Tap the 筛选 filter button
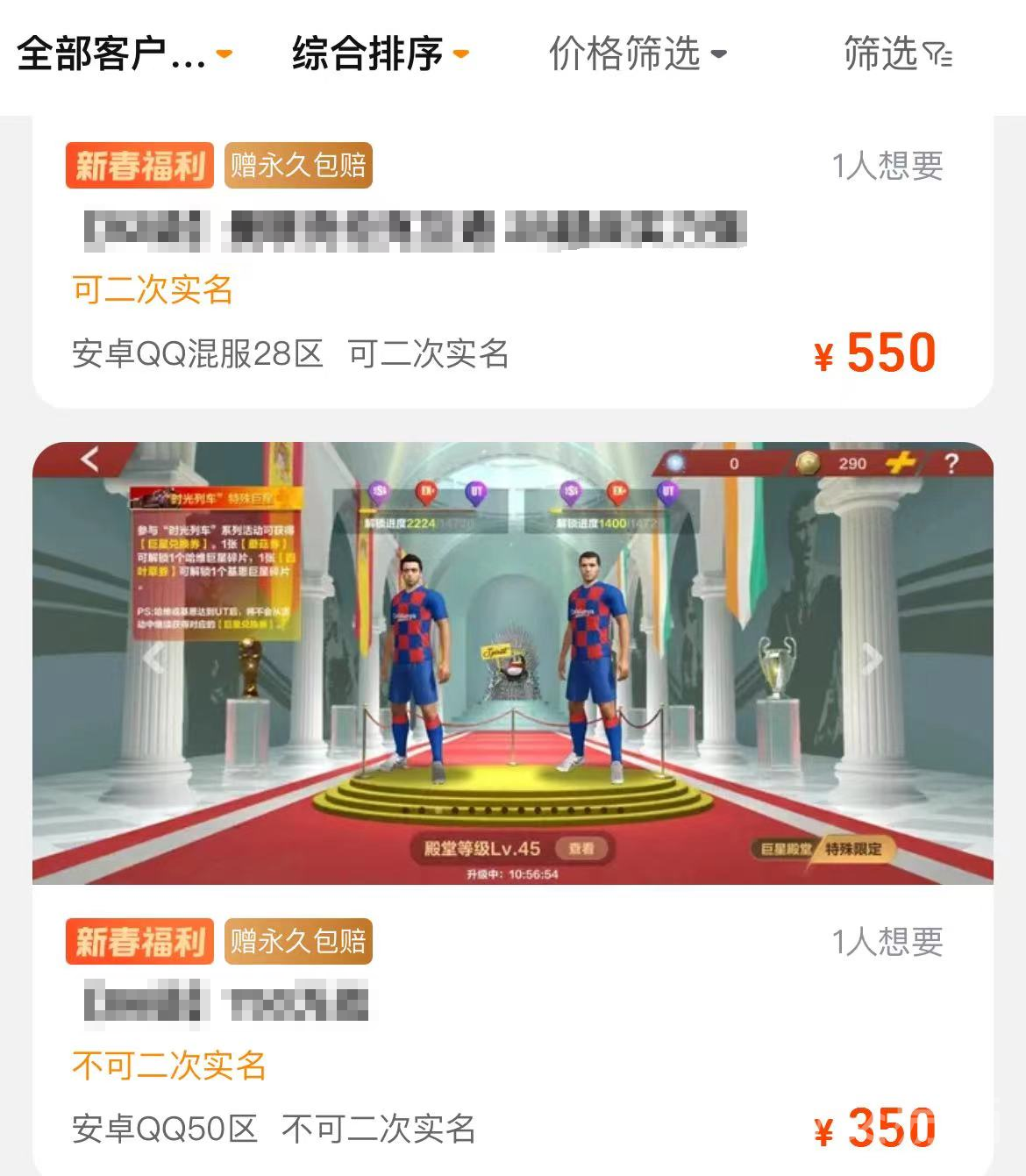1026x1176 pixels. [x=896, y=54]
